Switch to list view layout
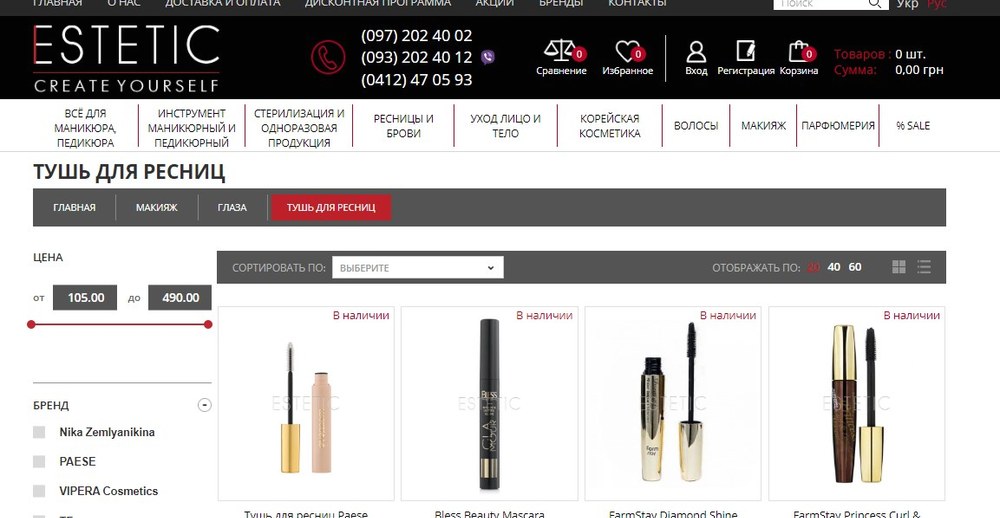Screen dimensions: 1000x518 (923, 267)
